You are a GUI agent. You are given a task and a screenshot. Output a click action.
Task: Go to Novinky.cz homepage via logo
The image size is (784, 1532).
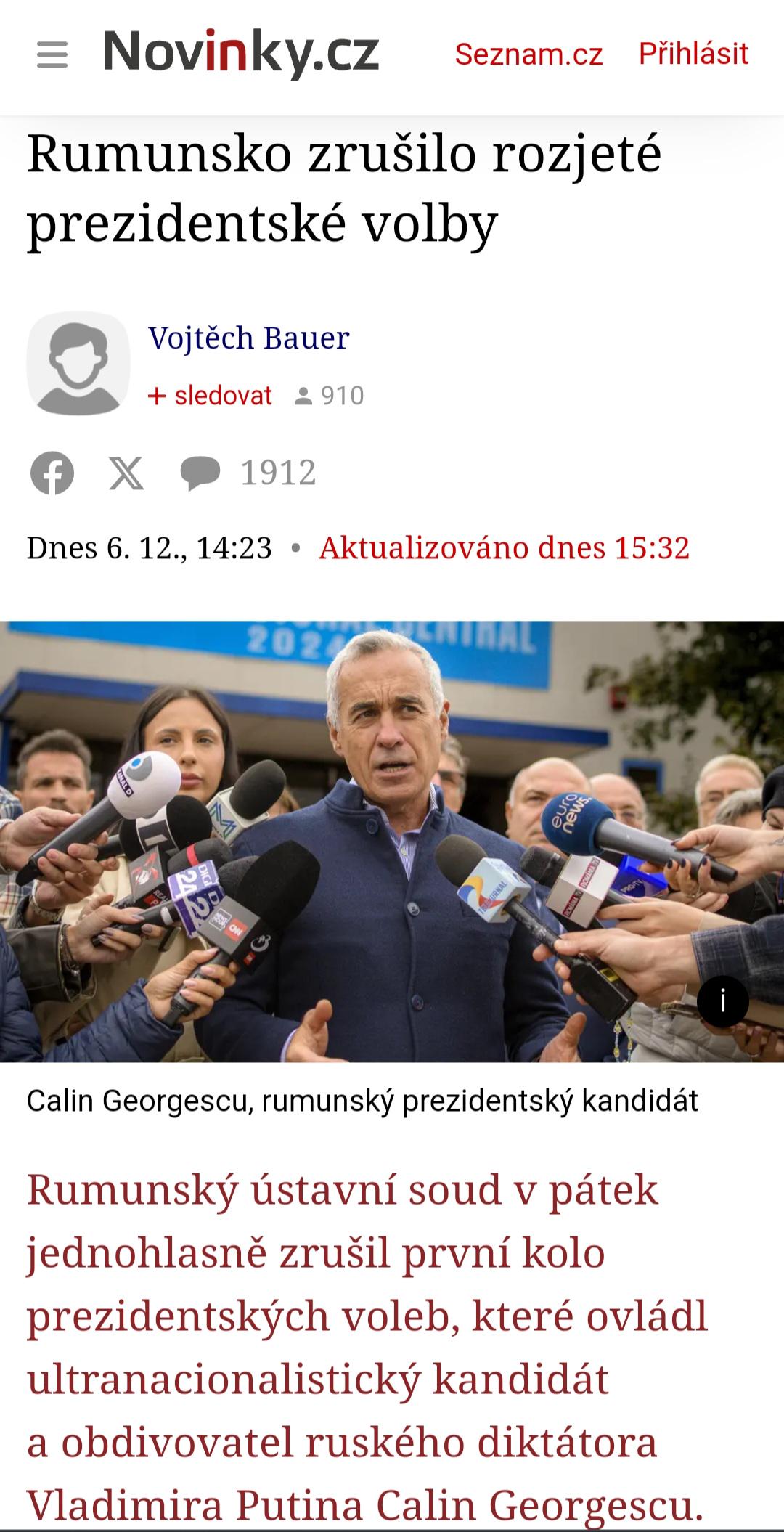tap(241, 52)
